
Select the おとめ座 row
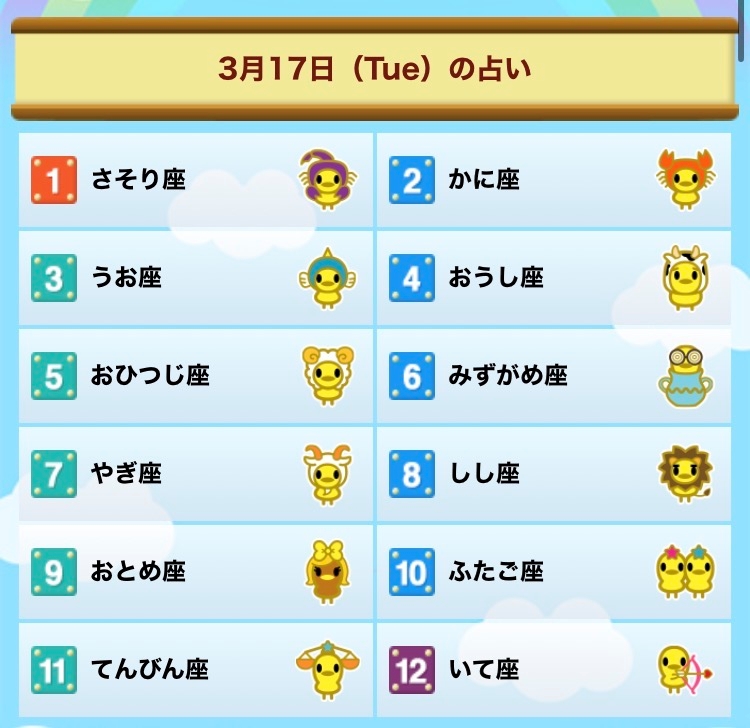(x=196, y=572)
